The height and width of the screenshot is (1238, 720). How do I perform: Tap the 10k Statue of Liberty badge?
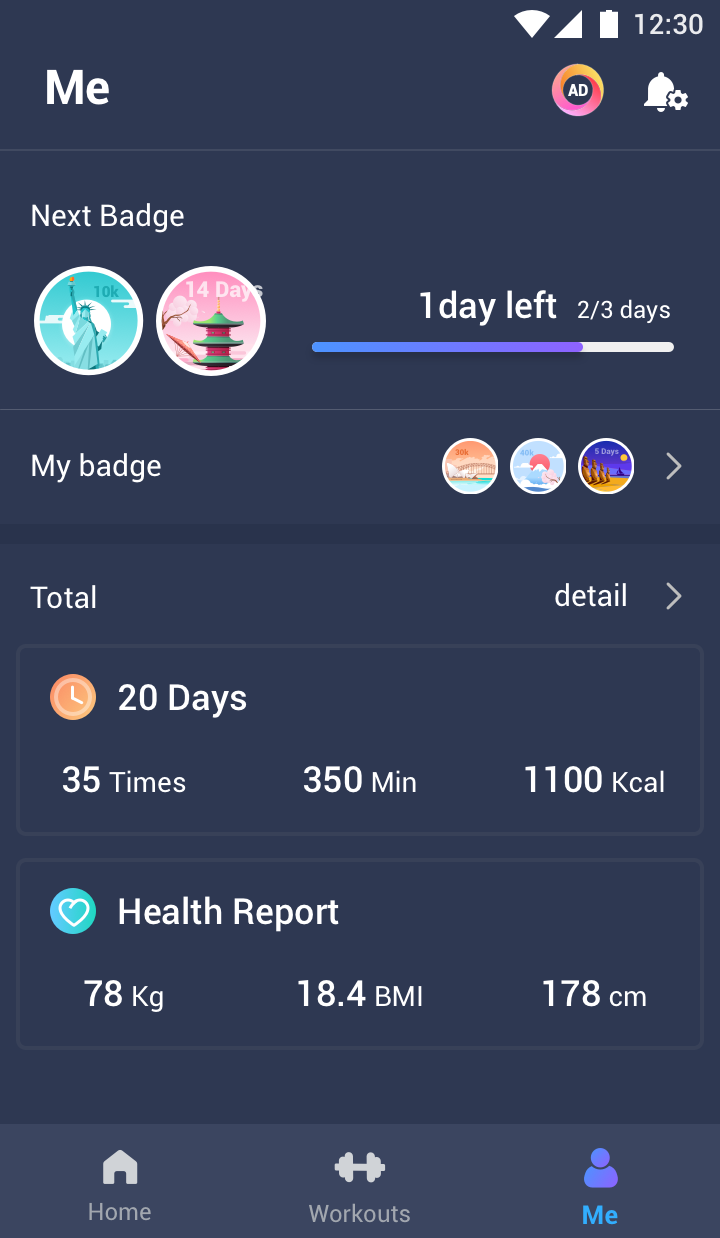point(89,321)
